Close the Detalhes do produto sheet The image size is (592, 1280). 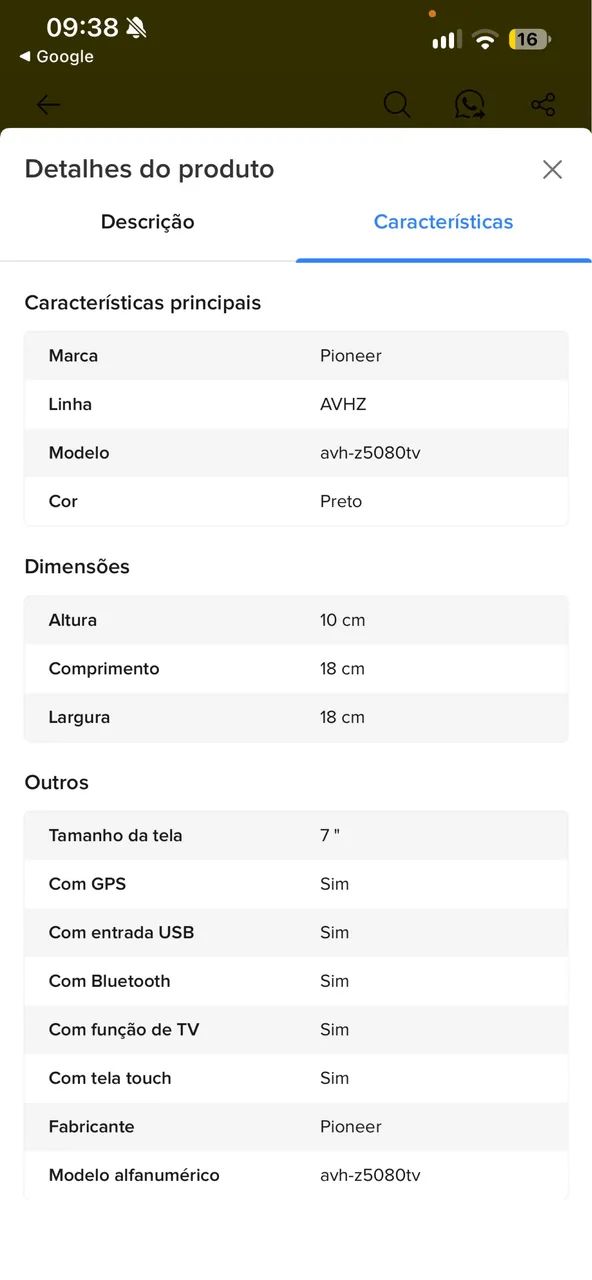click(x=552, y=169)
